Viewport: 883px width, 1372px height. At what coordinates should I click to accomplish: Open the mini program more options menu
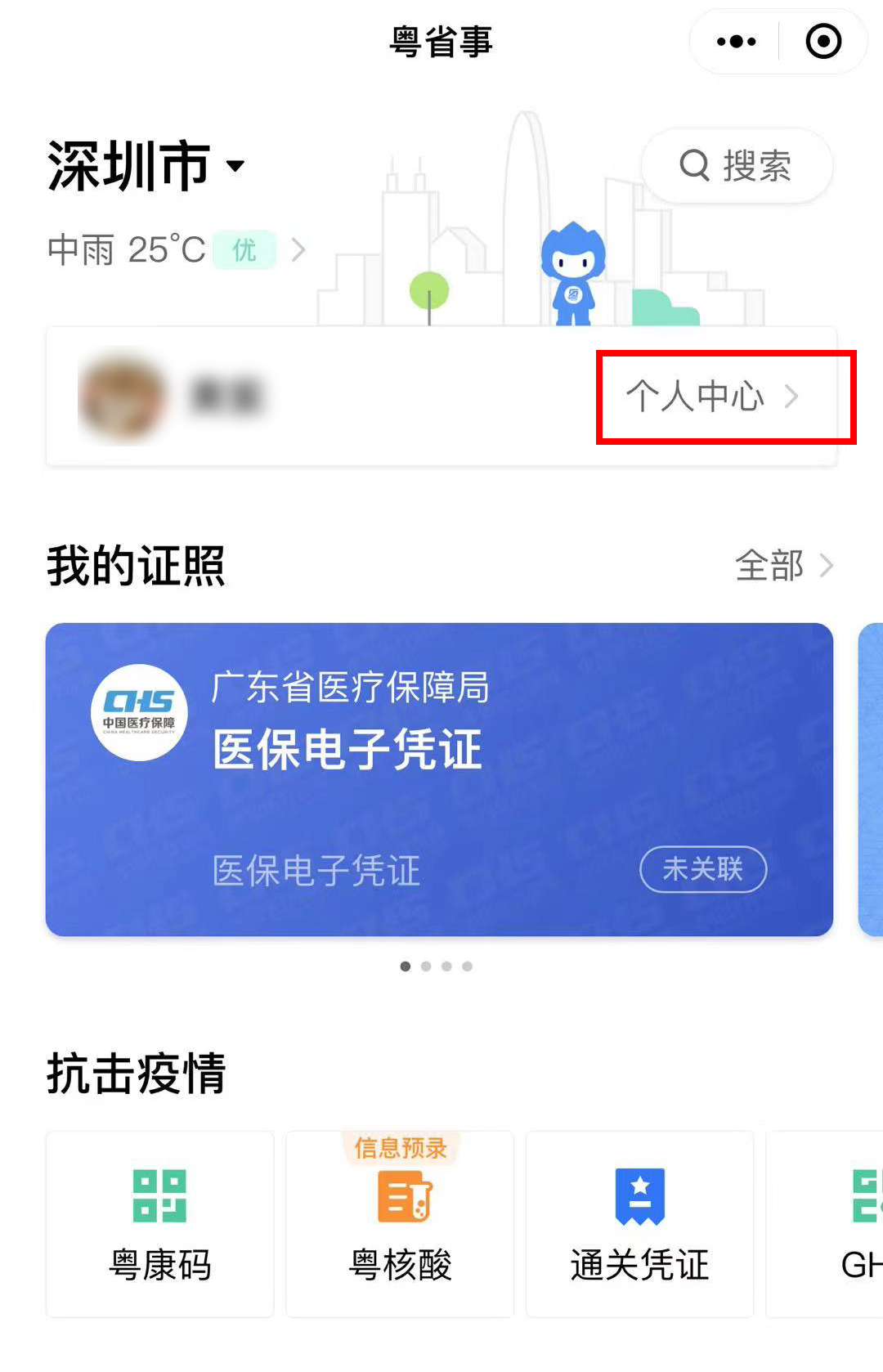736,41
